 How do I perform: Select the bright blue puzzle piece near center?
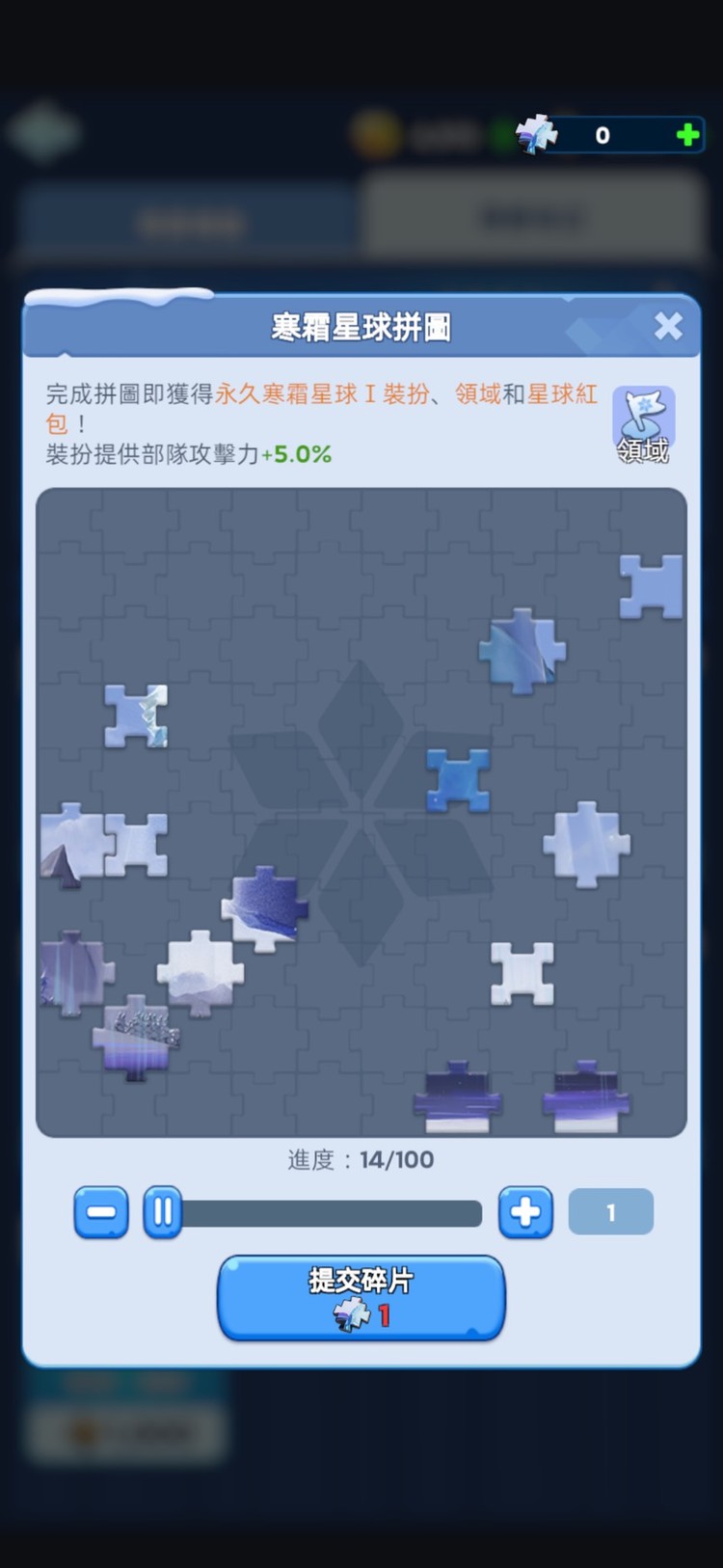point(458,779)
